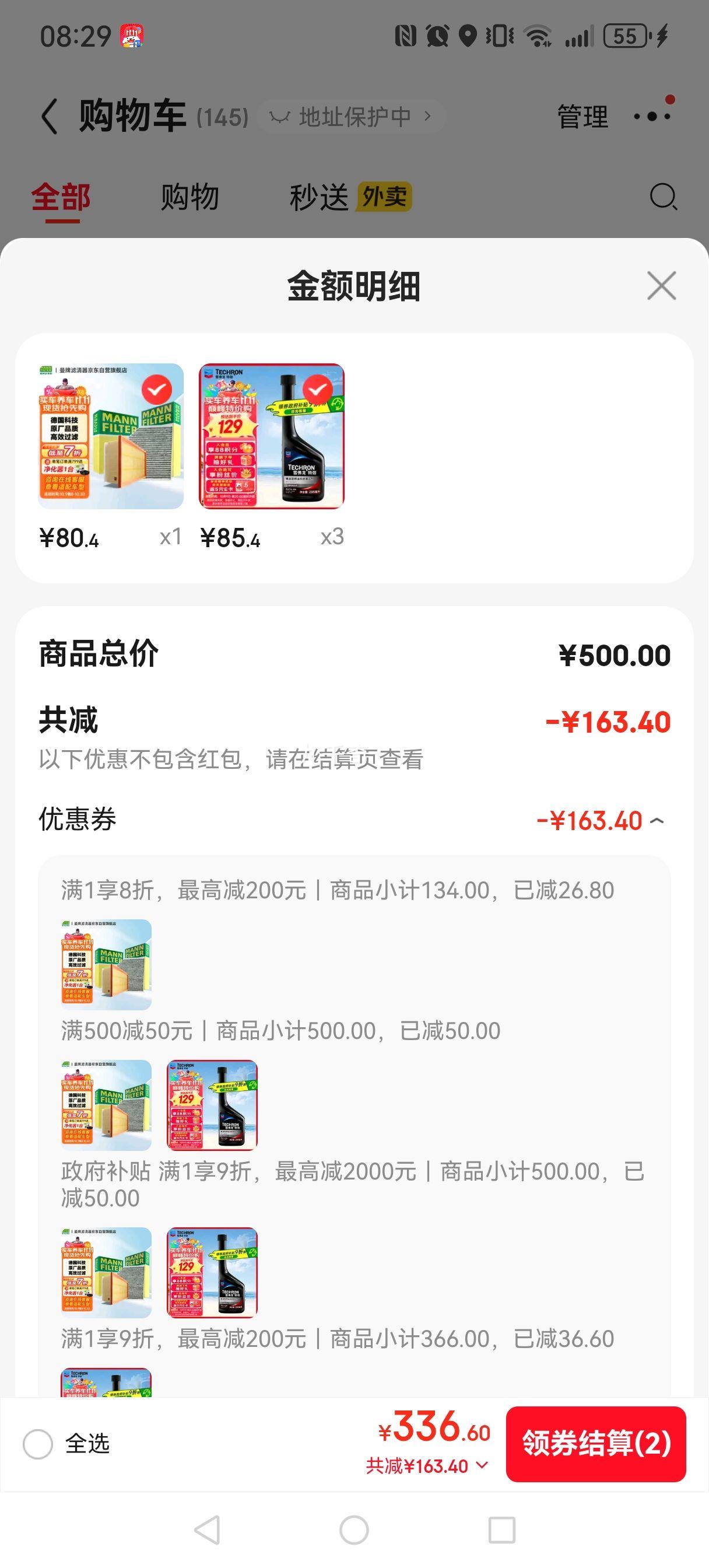Search within the shopping cart
709x1568 pixels.
[663, 197]
